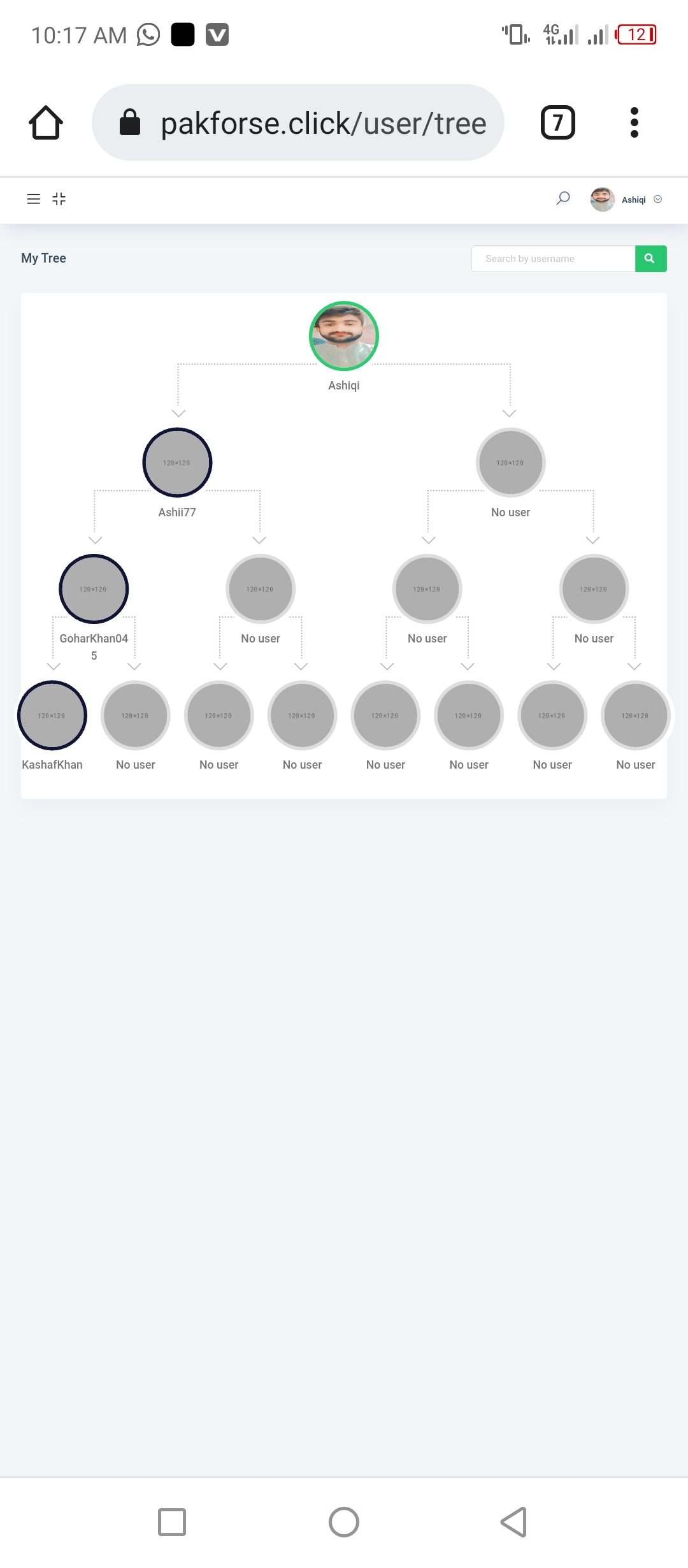Screen dimensions: 688x1568
Task: Open the Ashiqi root node
Action: tap(344, 336)
